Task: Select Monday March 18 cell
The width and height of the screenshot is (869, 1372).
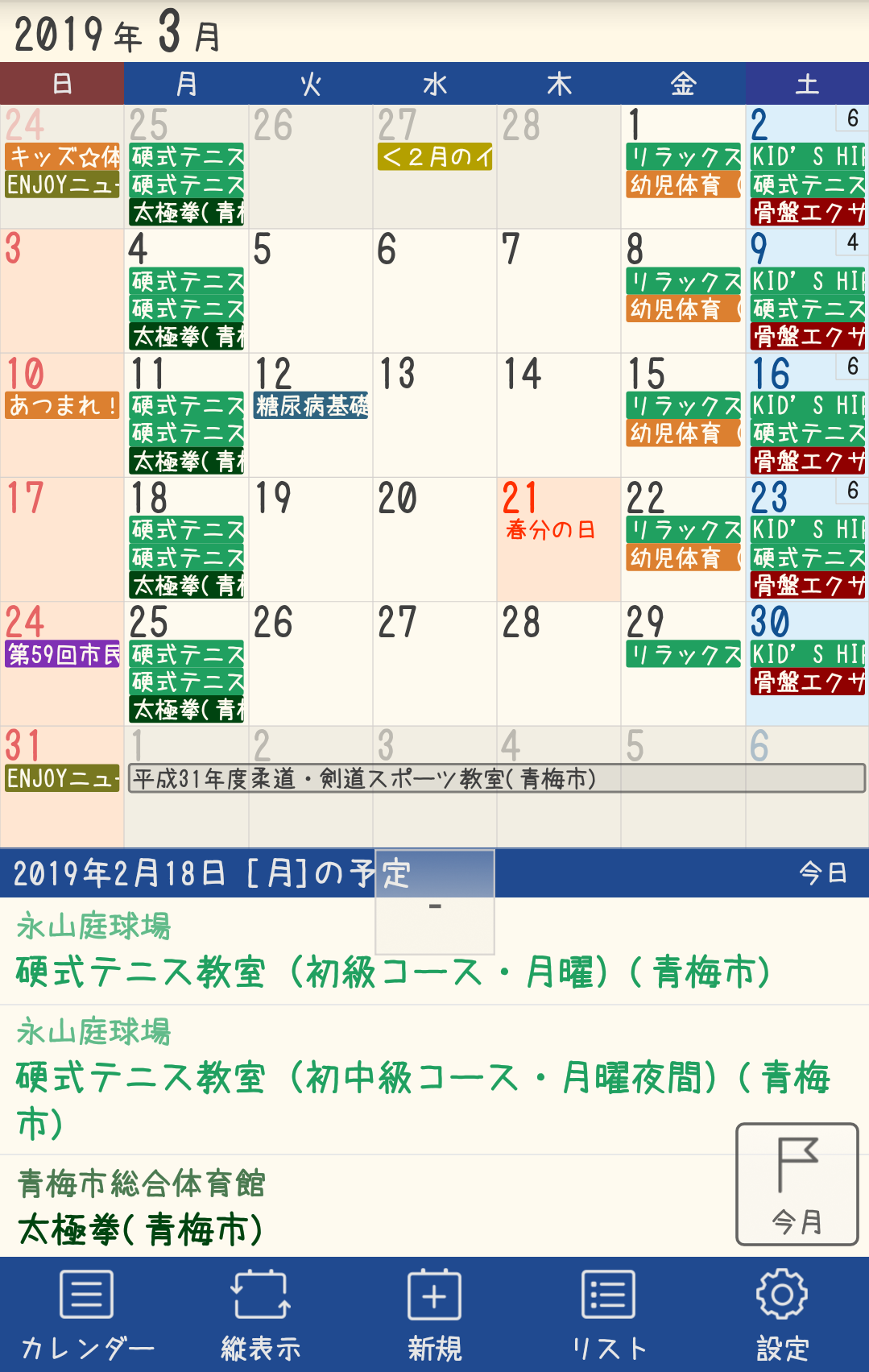Action: pos(187,540)
